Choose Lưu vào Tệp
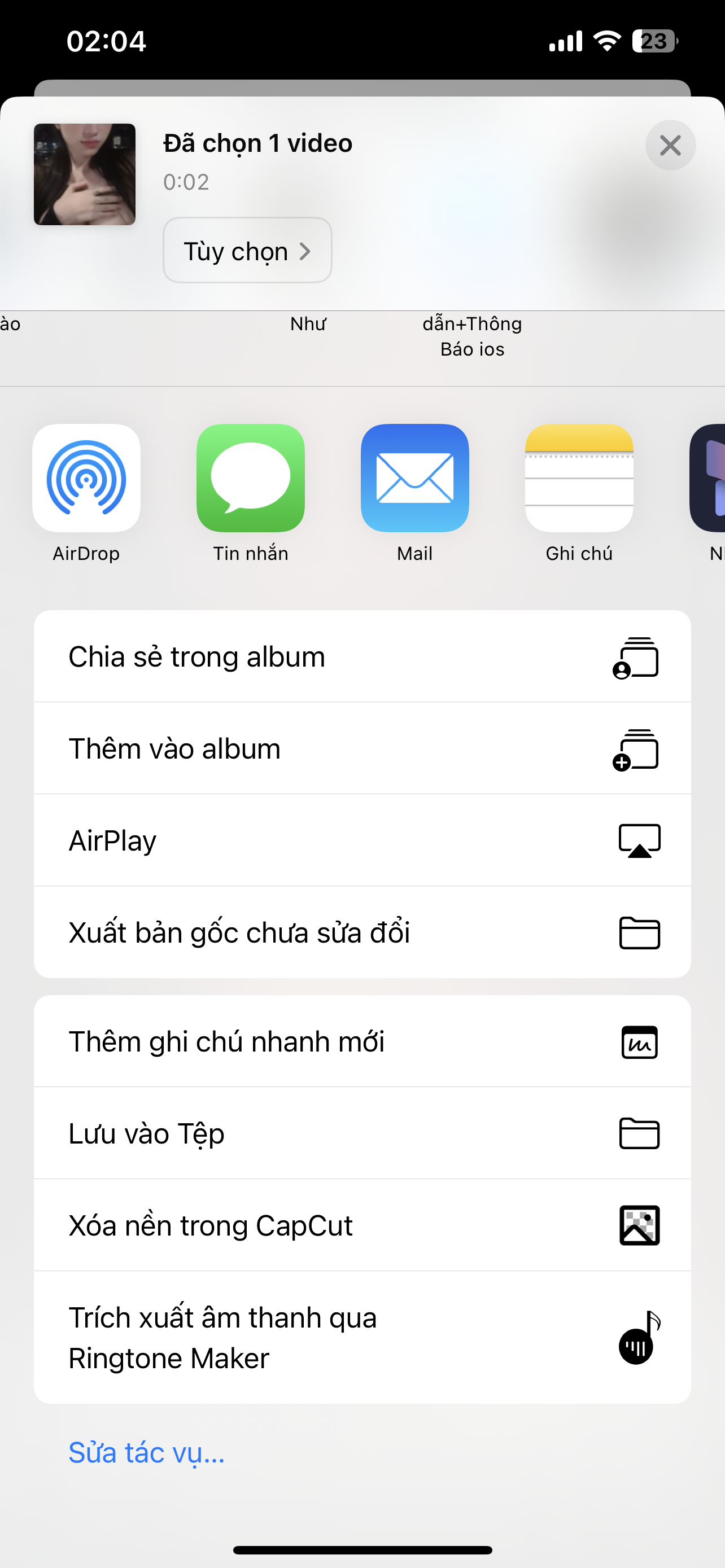 362,1133
